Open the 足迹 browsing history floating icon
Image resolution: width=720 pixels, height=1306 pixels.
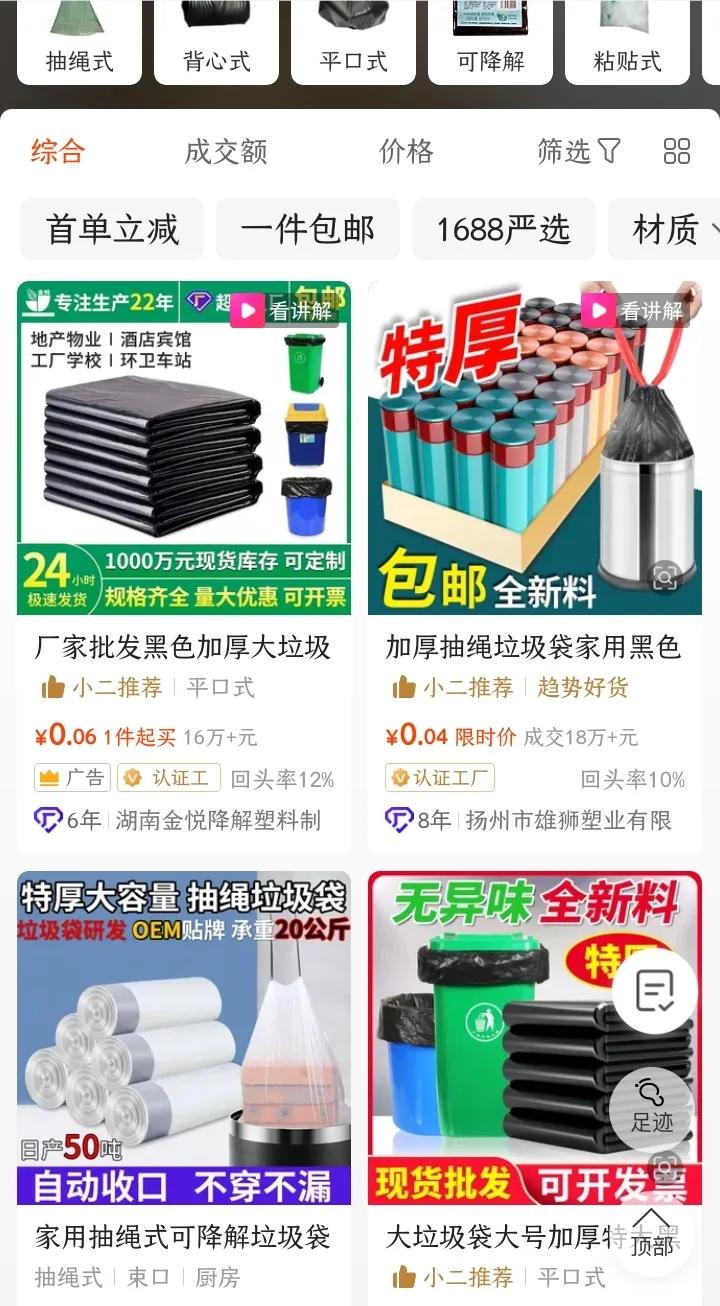[651, 1110]
